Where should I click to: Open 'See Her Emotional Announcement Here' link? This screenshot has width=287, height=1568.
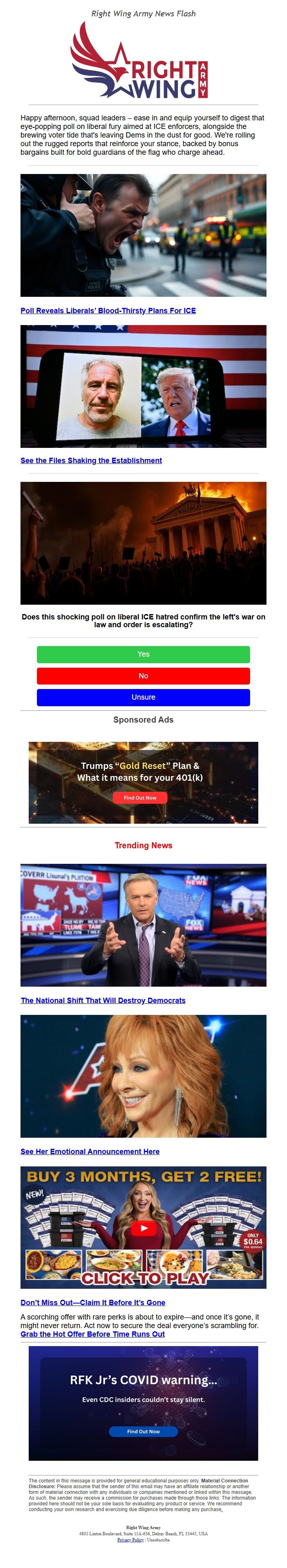click(90, 1152)
